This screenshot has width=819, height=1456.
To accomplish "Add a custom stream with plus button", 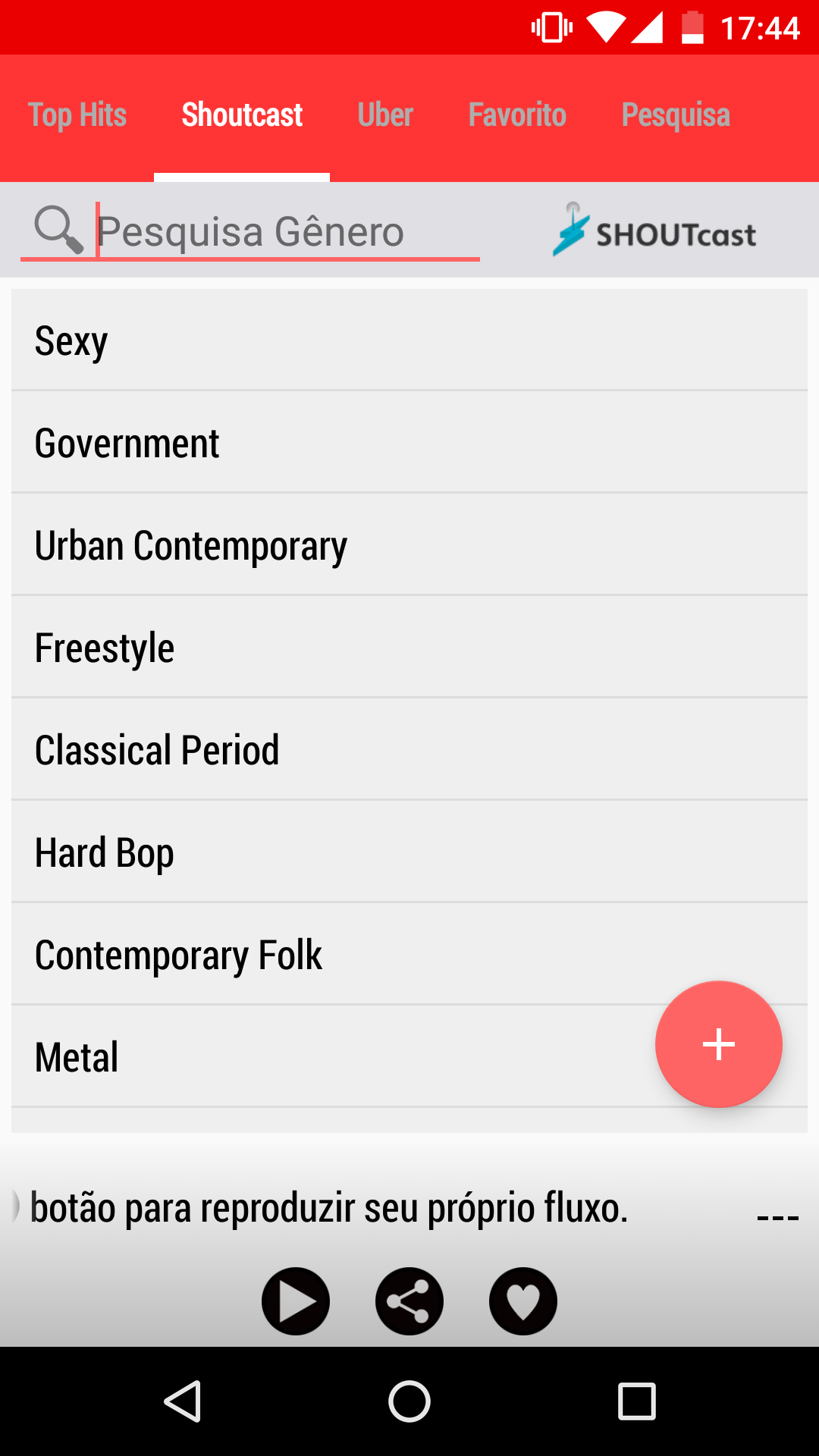I will [x=718, y=1044].
